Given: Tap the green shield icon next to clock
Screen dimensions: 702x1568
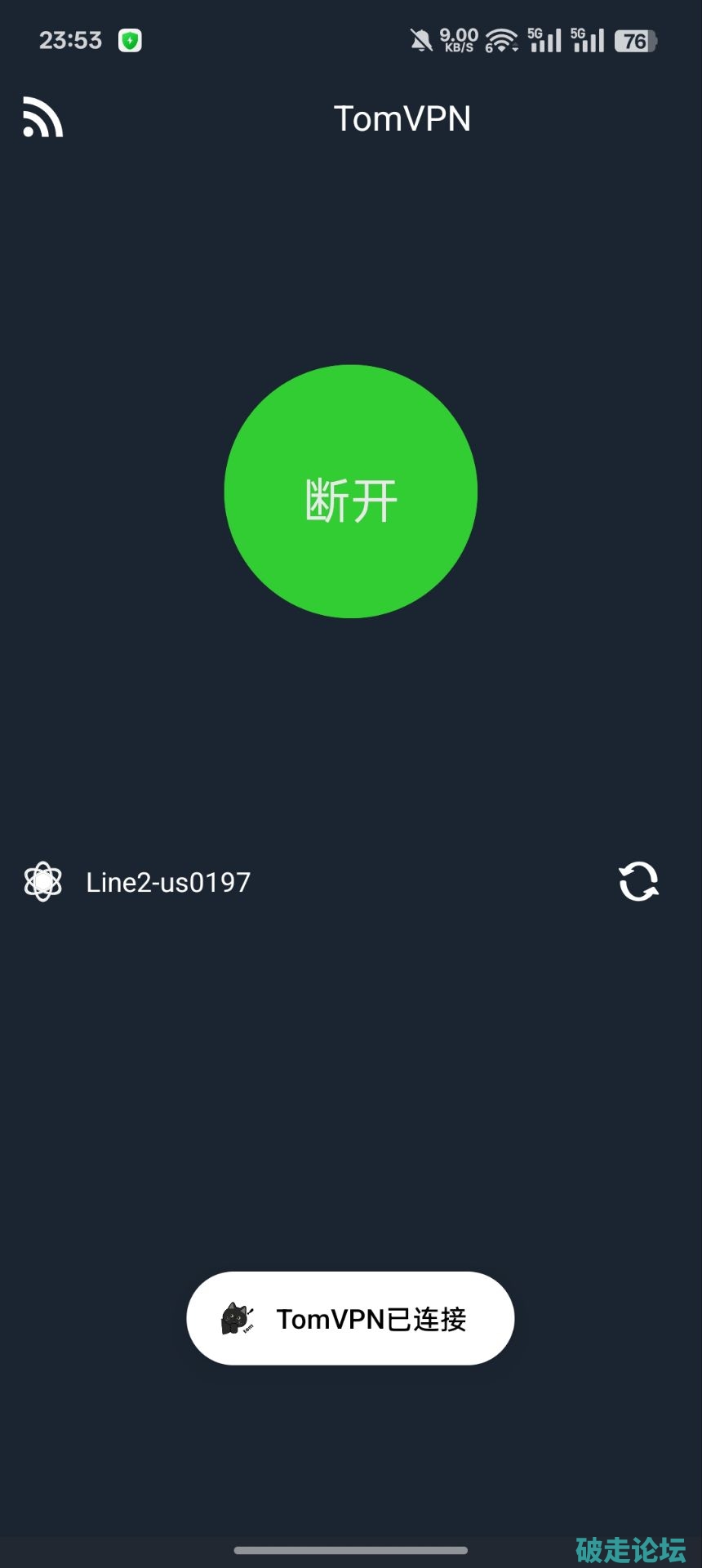Looking at the screenshot, I should 131,39.
